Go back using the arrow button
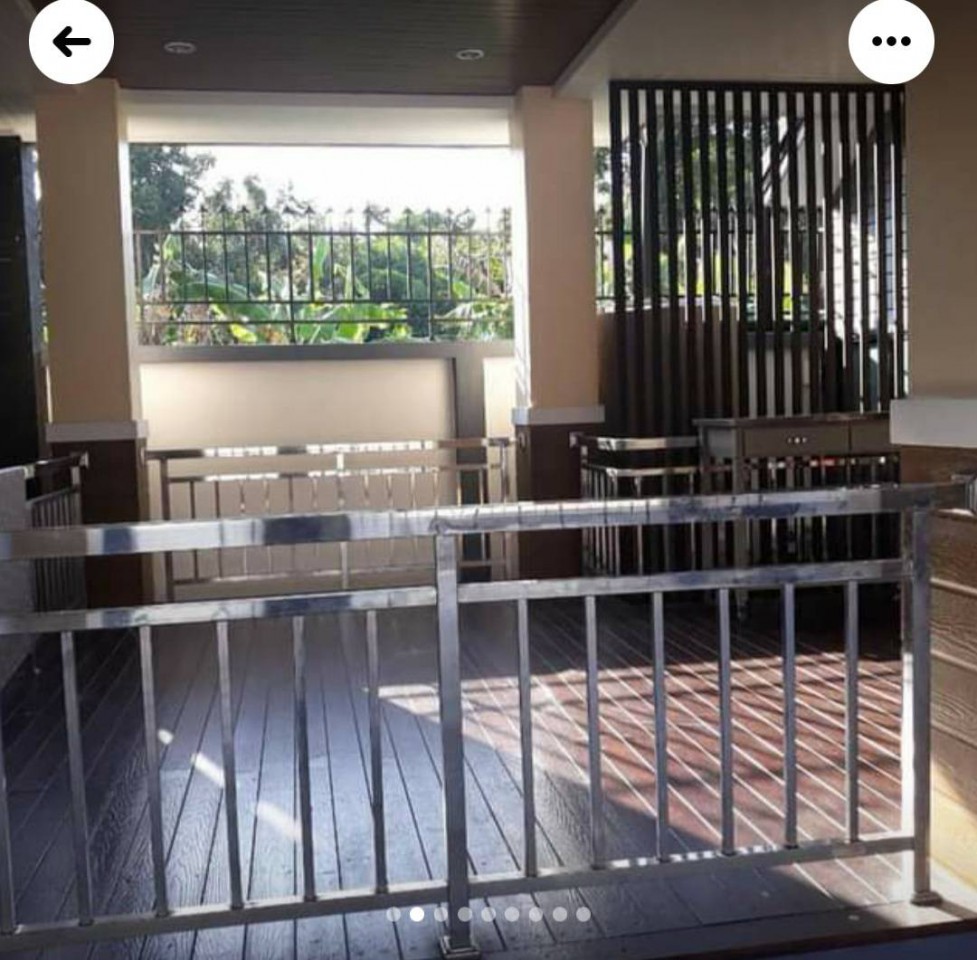Image resolution: width=977 pixels, height=960 pixels. (71, 41)
